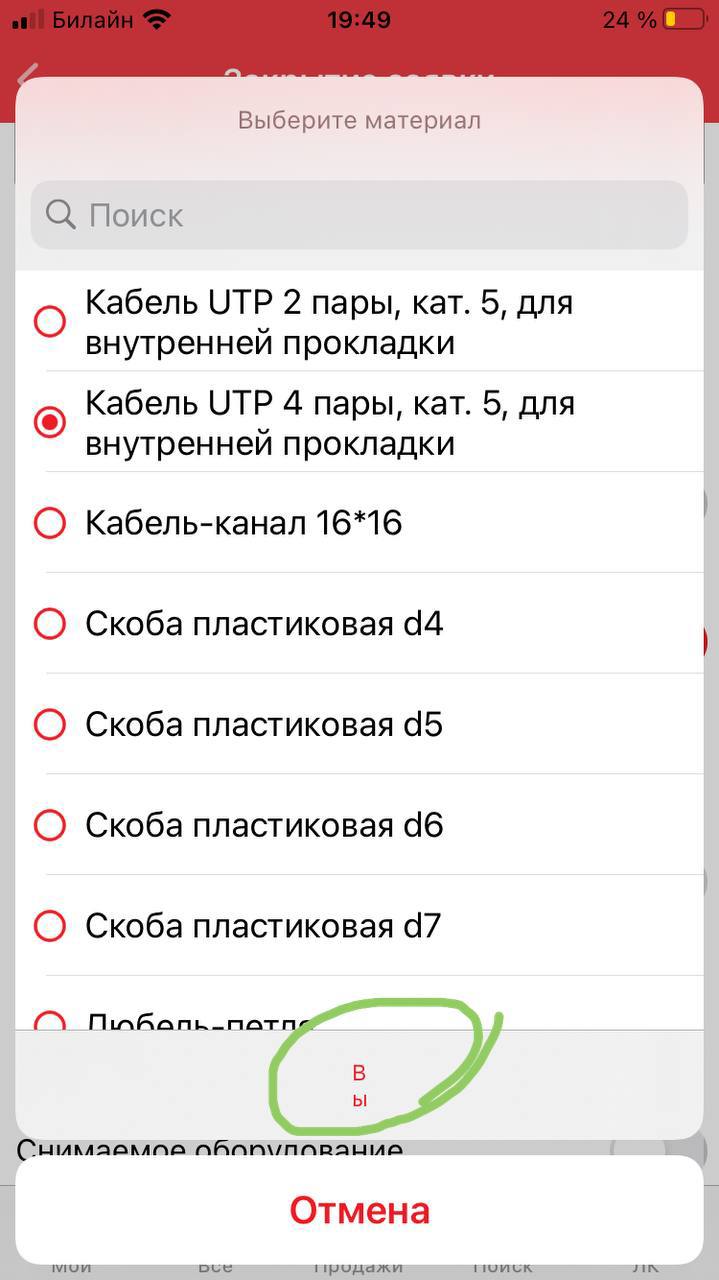Tap the Поиск search field
The height and width of the screenshot is (1280, 719).
tap(359, 215)
